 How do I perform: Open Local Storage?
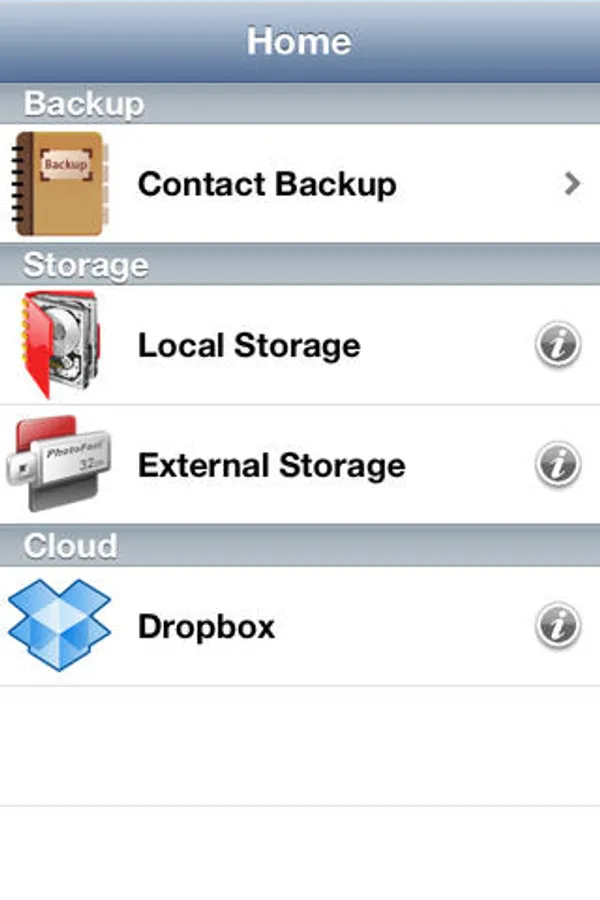(249, 346)
